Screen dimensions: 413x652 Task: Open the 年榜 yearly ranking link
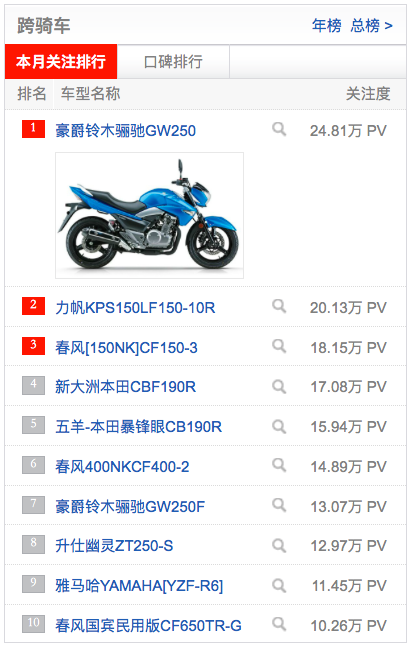326,26
